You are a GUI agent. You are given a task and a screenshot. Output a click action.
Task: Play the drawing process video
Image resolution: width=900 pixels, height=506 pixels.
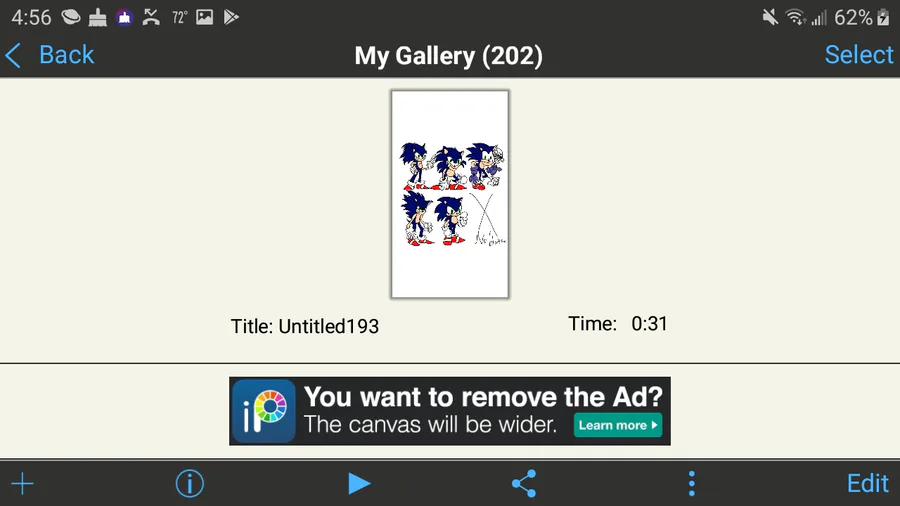(359, 484)
